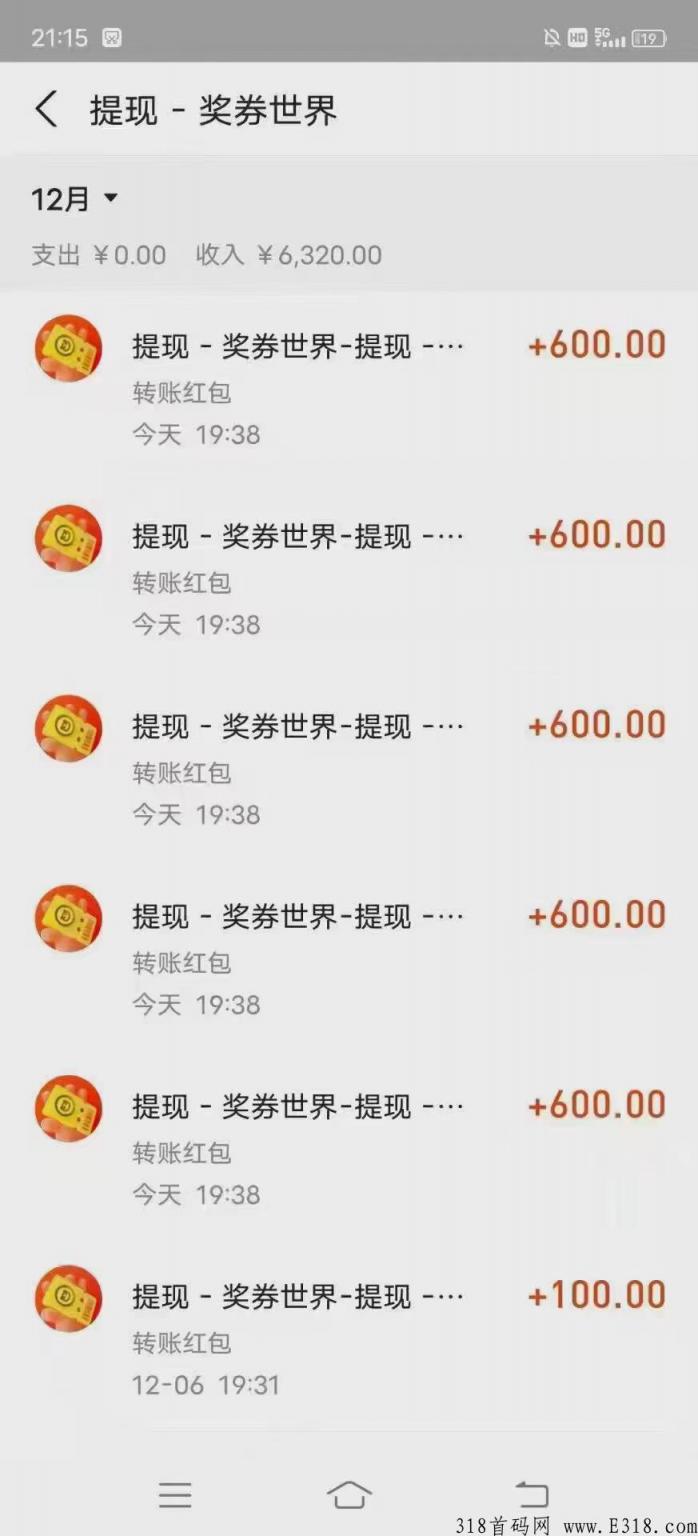
Task: Go back from the 提现 - 奖券世界 page
Action: click(x=46, y=110)
